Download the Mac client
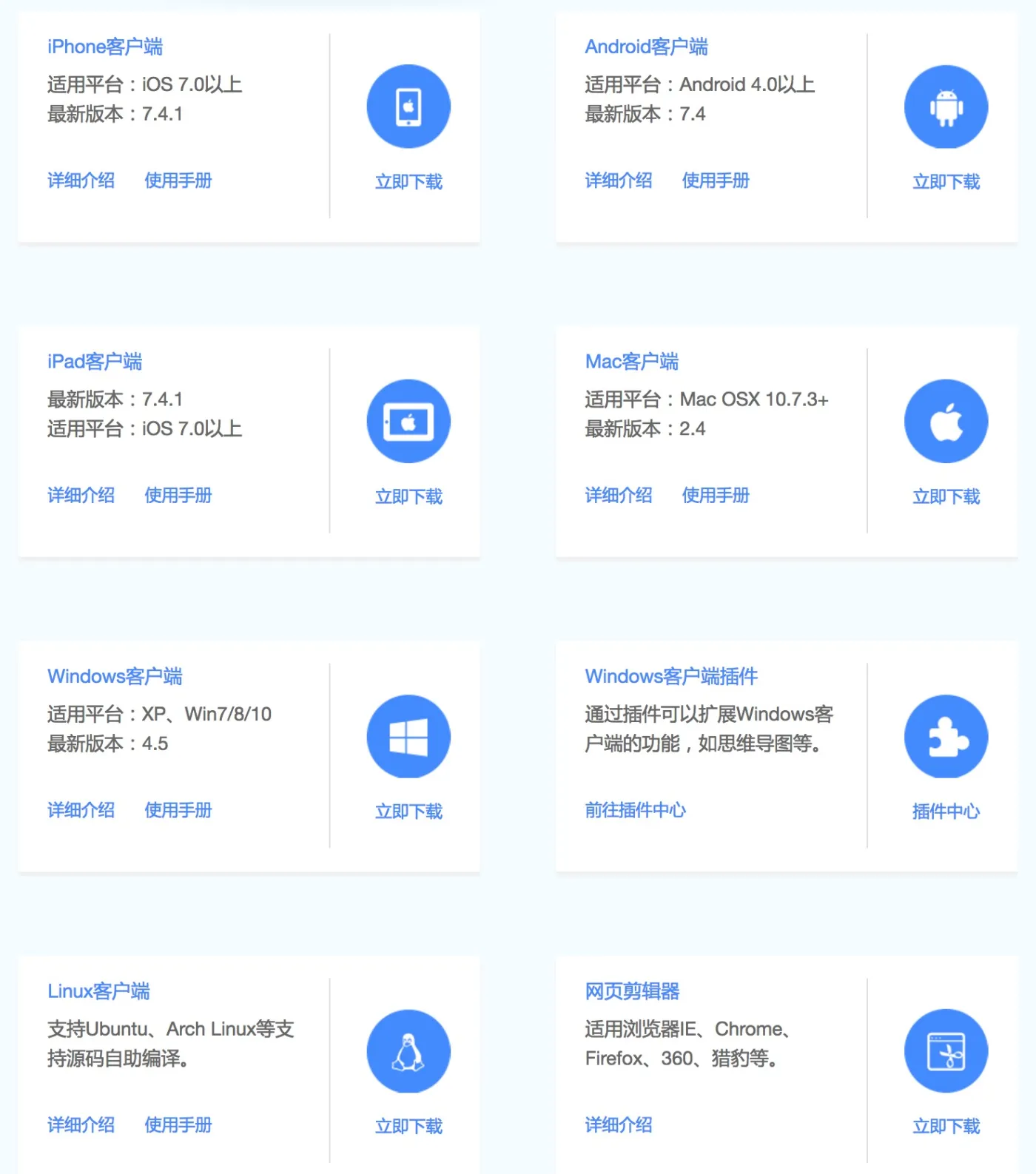 pos(946,496)
